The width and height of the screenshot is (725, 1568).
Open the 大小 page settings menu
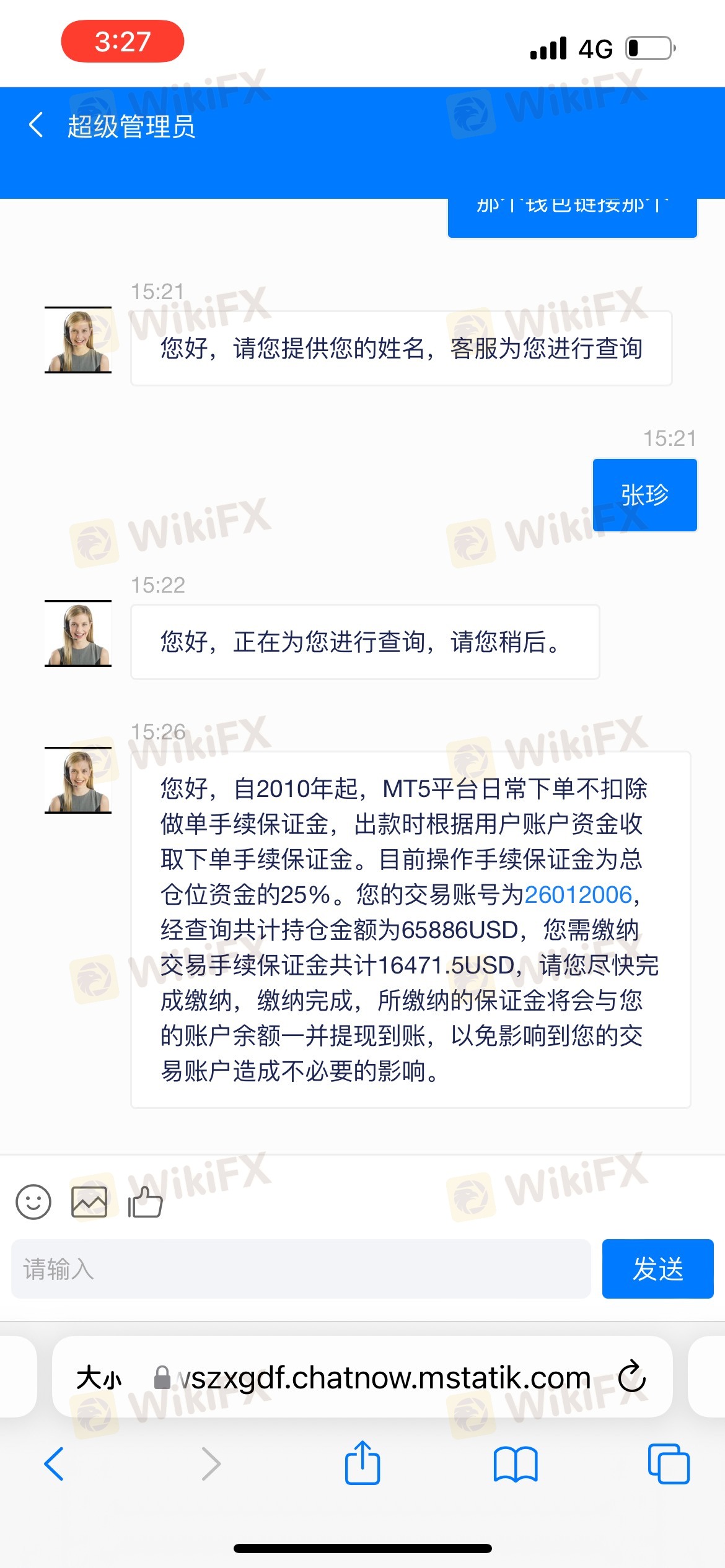pyautogui.click(x=99, y=1378)
